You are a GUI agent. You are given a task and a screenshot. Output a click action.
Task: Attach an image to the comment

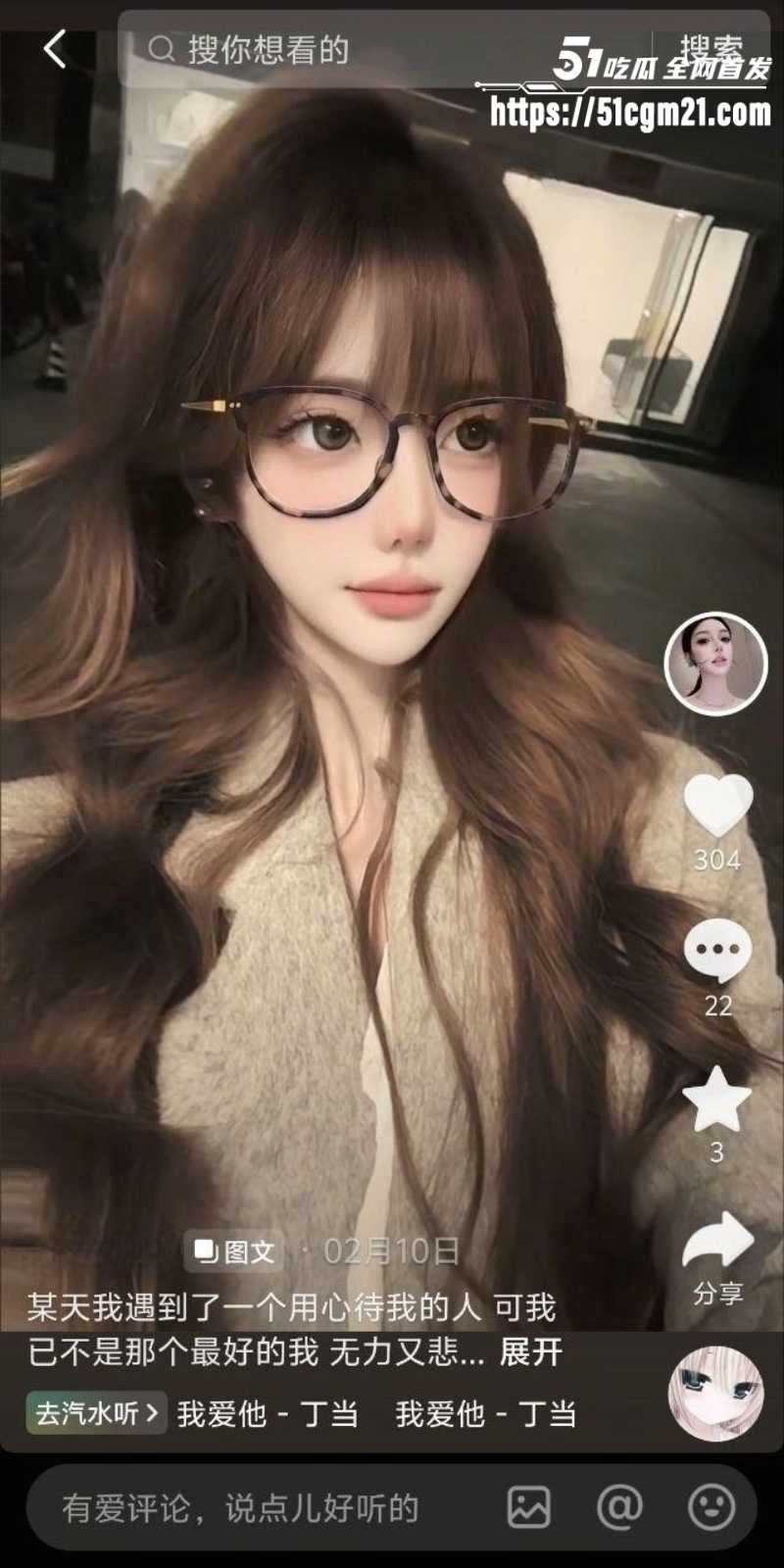[528, 1507]
